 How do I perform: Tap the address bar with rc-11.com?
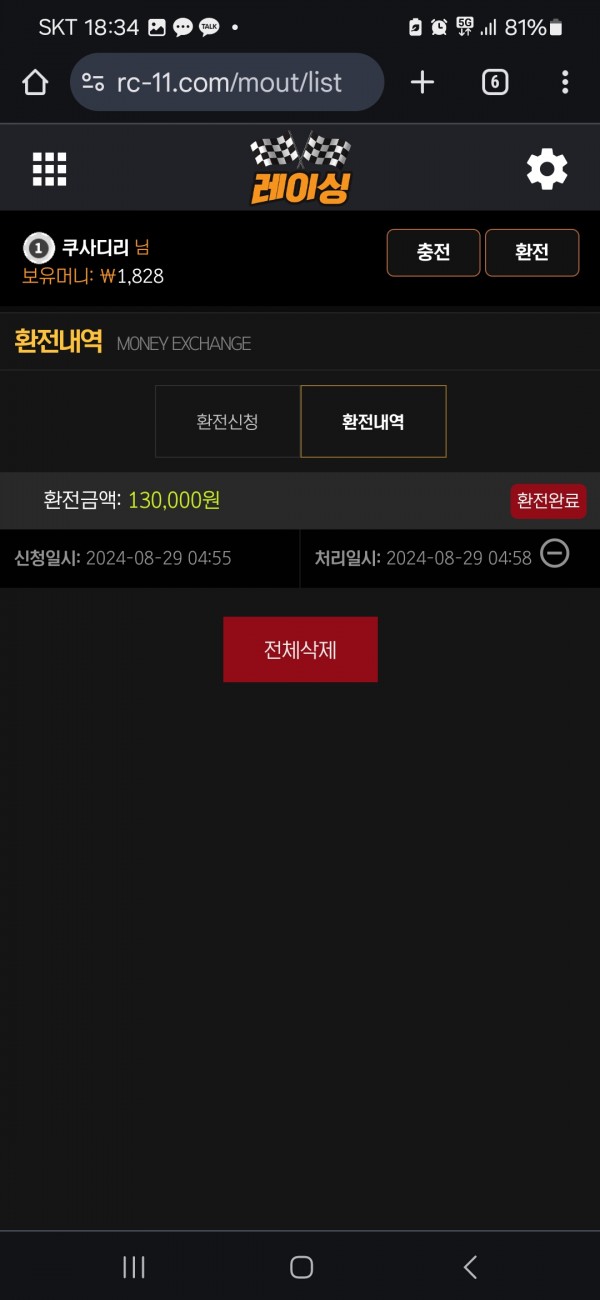tap(227, 82)
